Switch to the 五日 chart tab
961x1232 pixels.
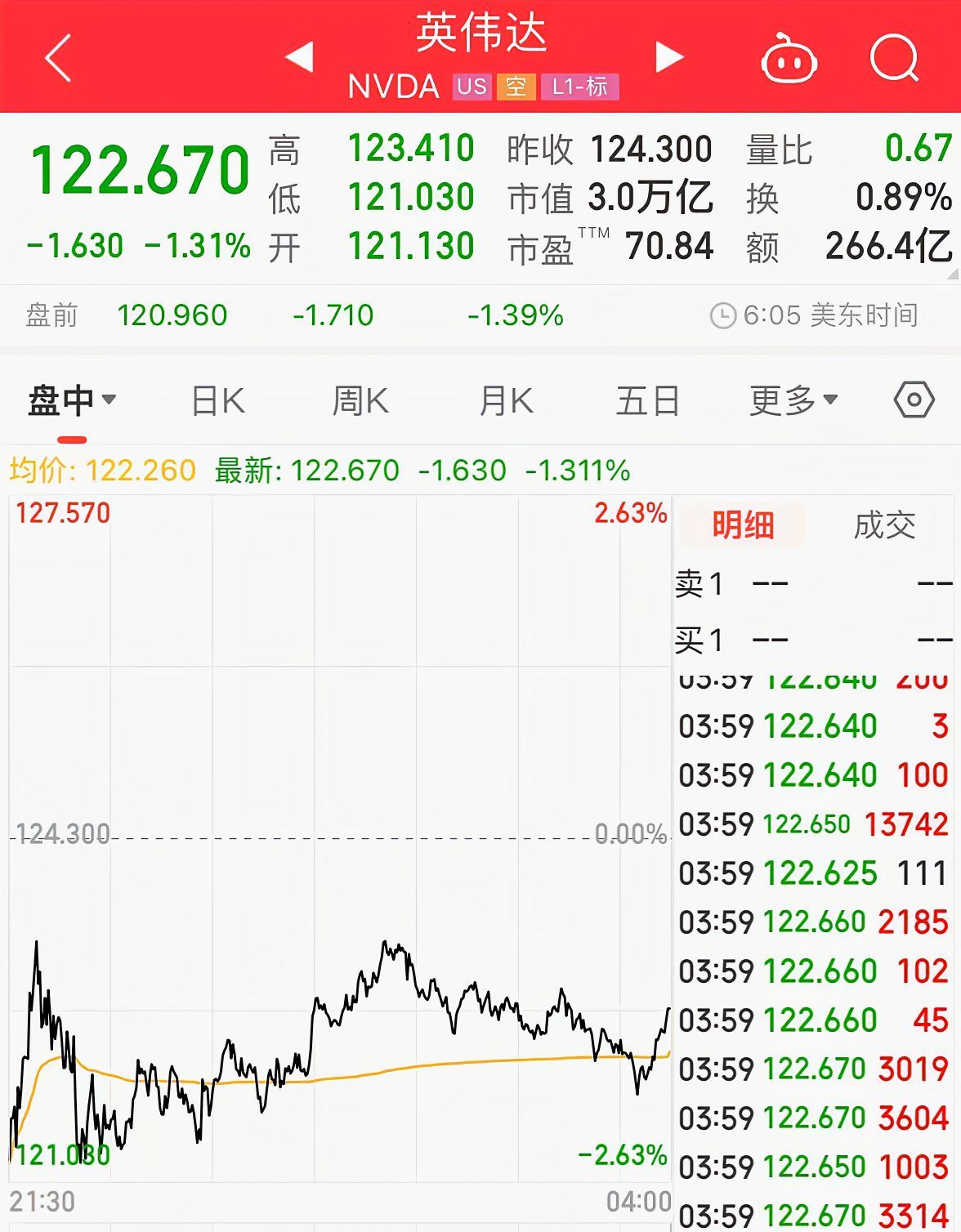(648, 401)
